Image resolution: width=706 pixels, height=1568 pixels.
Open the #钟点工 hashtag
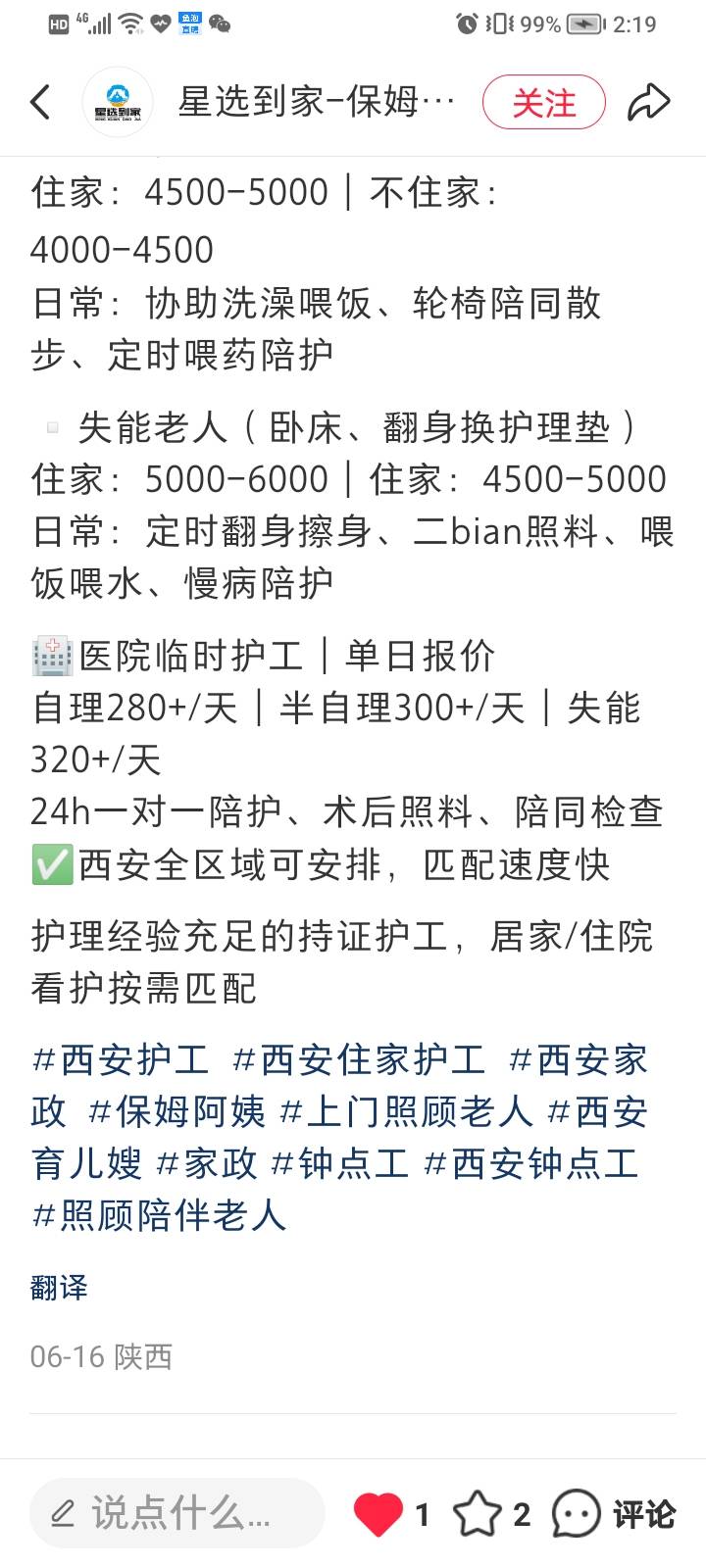339,1163
